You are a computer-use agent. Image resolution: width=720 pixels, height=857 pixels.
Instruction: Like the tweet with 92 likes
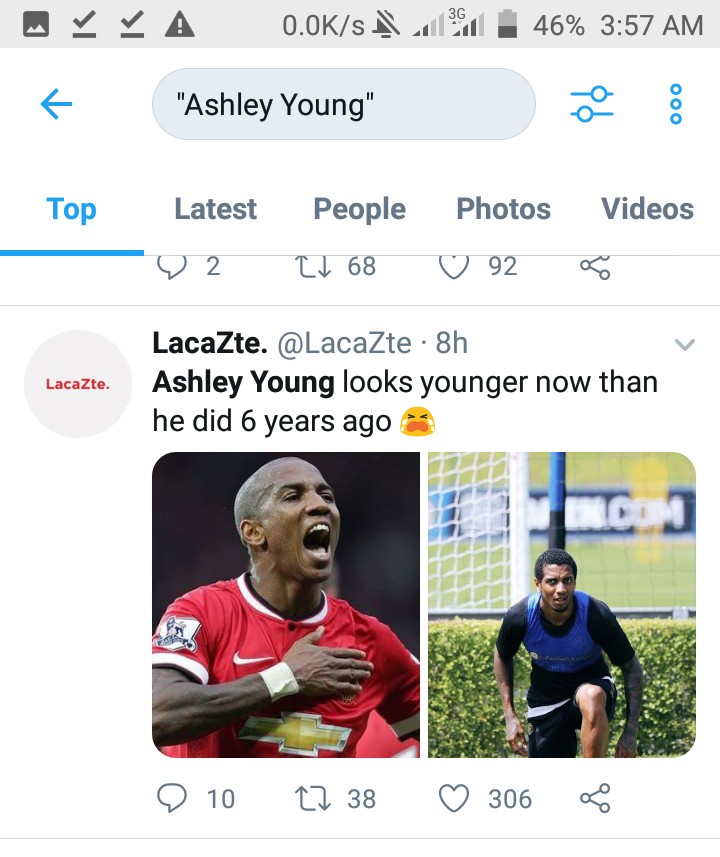pyautogui.click(x=455, y=266)
